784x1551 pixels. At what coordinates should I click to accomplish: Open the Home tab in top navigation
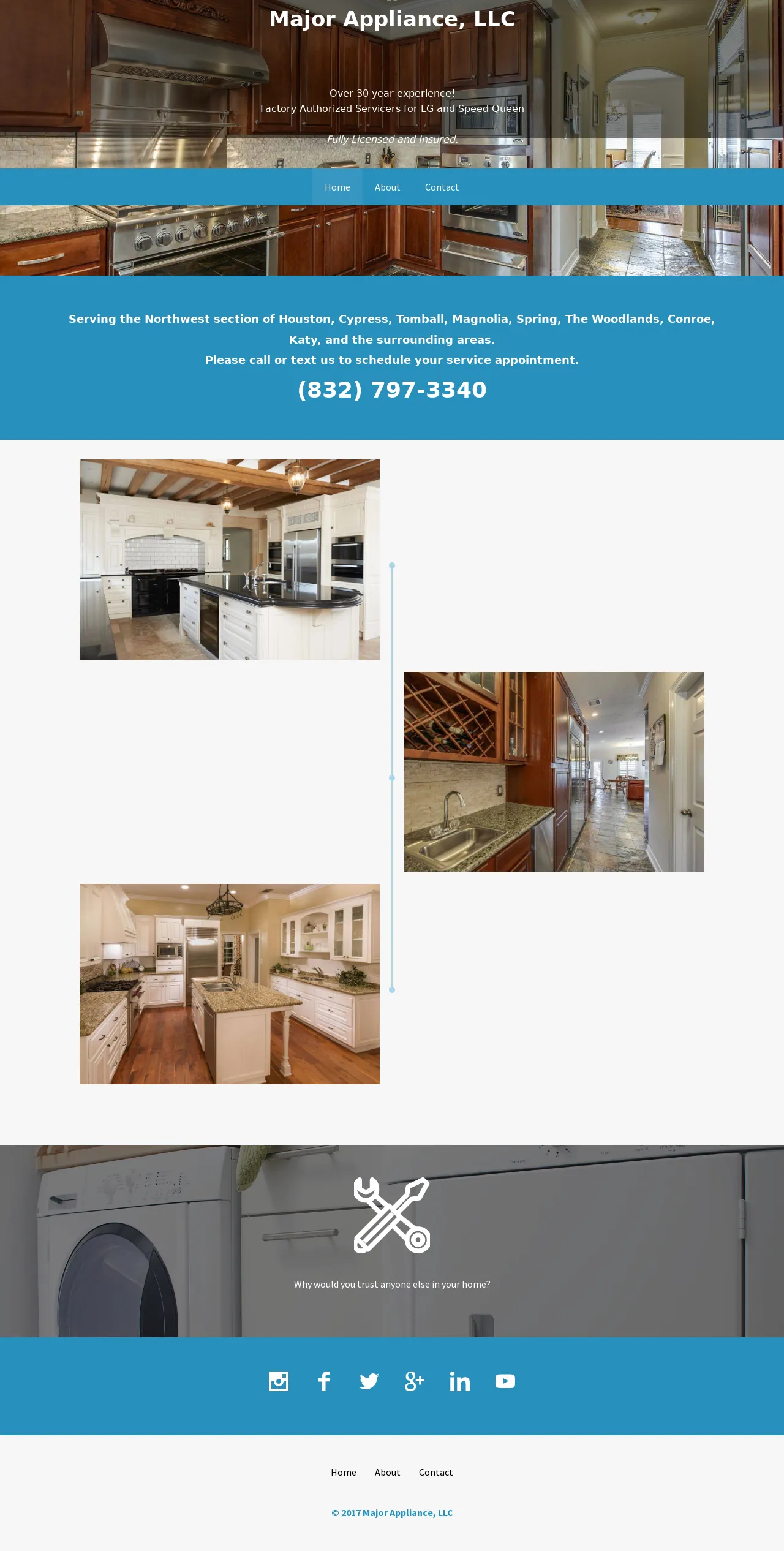pos(337,187)
